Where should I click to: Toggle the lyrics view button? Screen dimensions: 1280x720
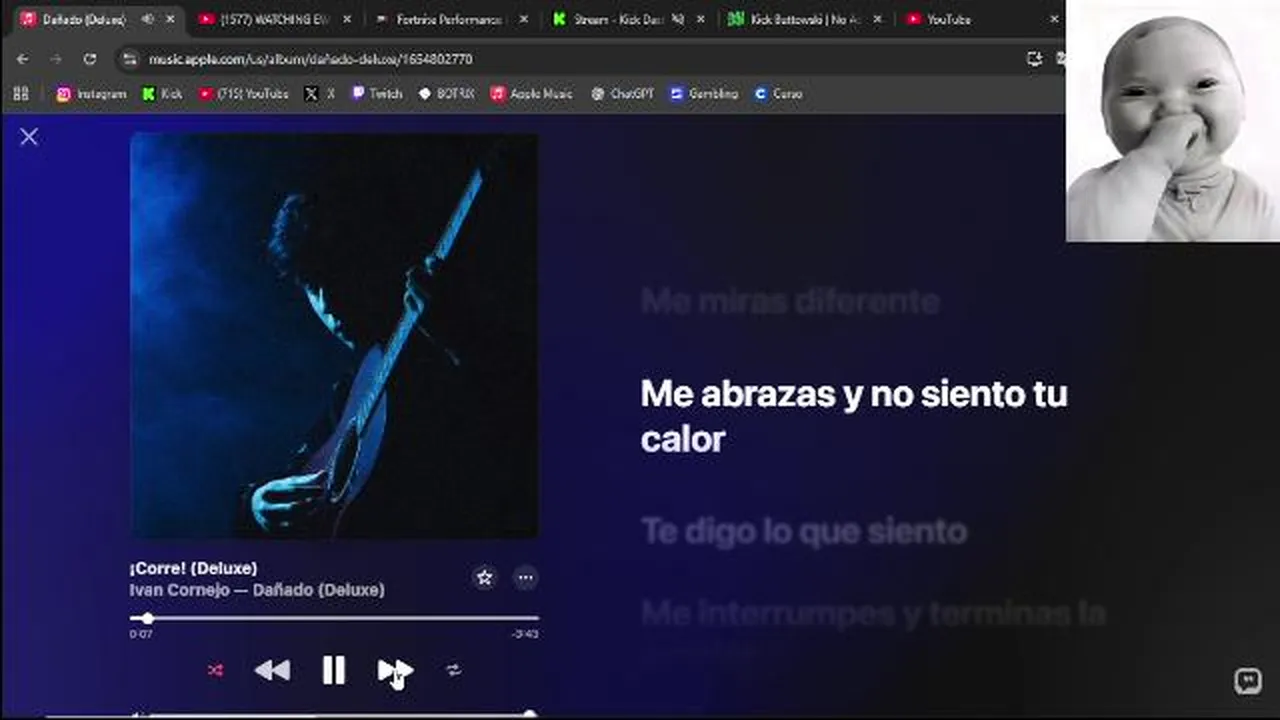point(1247,682)
